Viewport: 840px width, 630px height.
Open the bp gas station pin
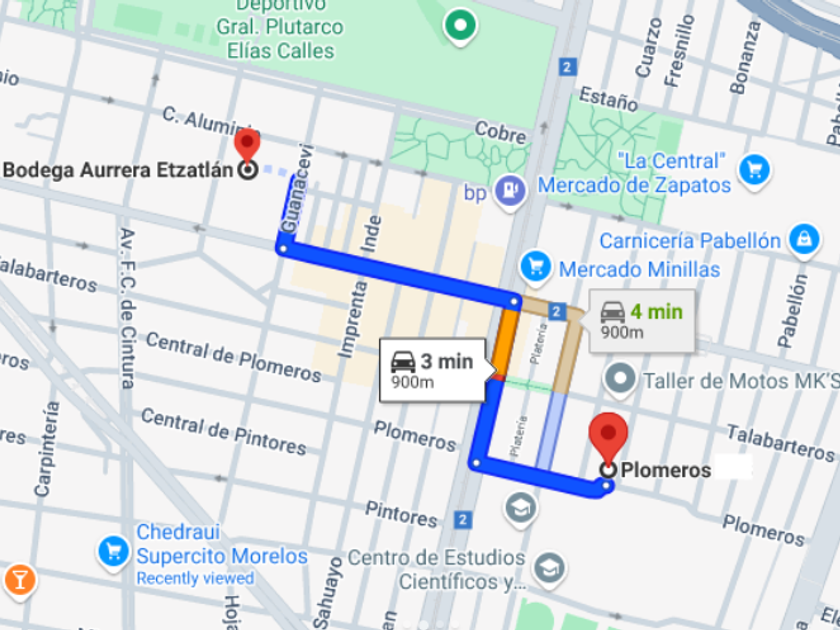point(510,191)
